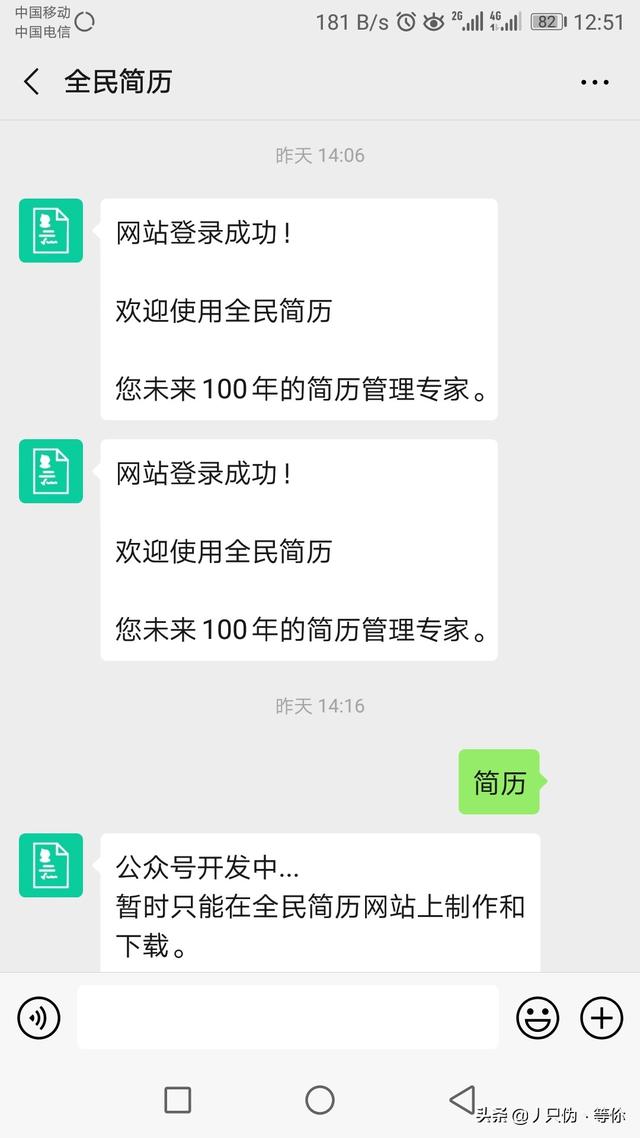Open the three-dot overflow menu
640x1138 pixels.
click(x=595, y=82)
